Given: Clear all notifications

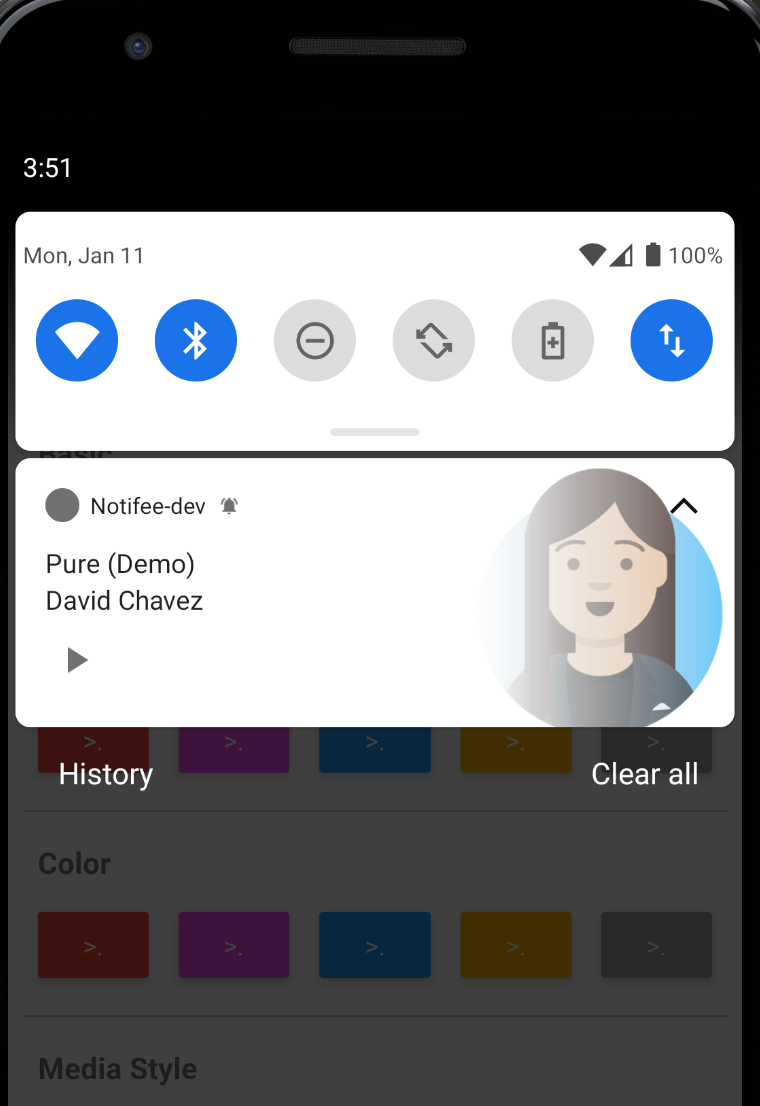Looking at the screenshot, I should 645,774.
